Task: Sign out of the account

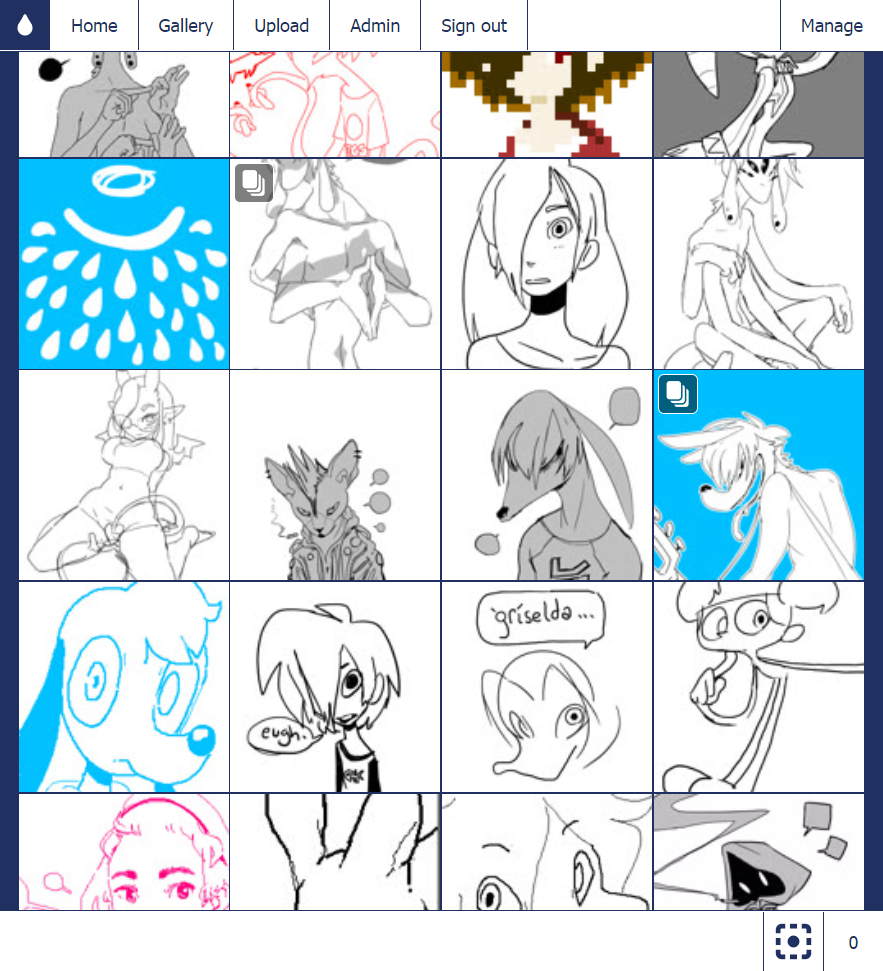Action: pyautogui.click(x=474, y=26)
